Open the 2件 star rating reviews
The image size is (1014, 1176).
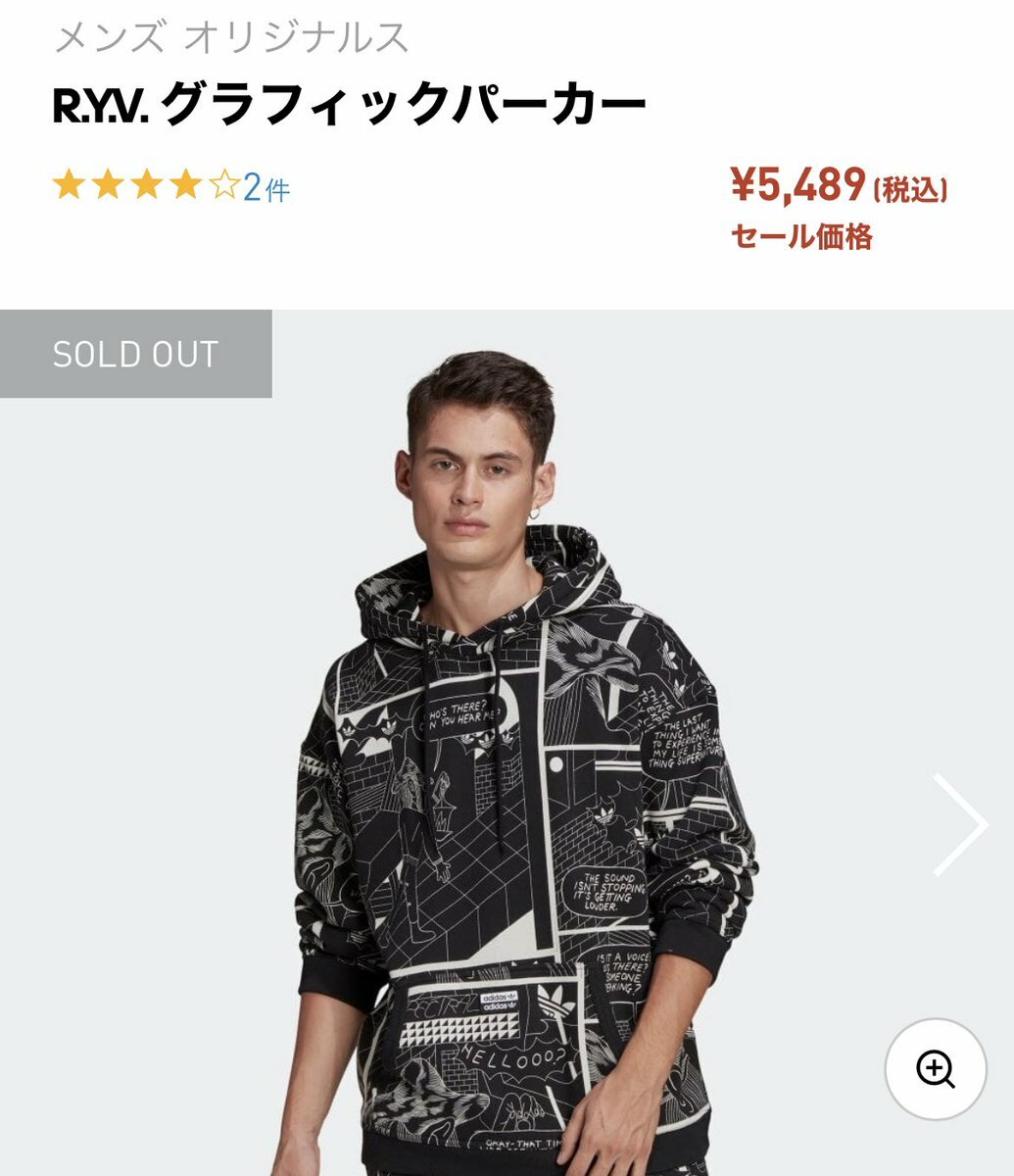171,186
